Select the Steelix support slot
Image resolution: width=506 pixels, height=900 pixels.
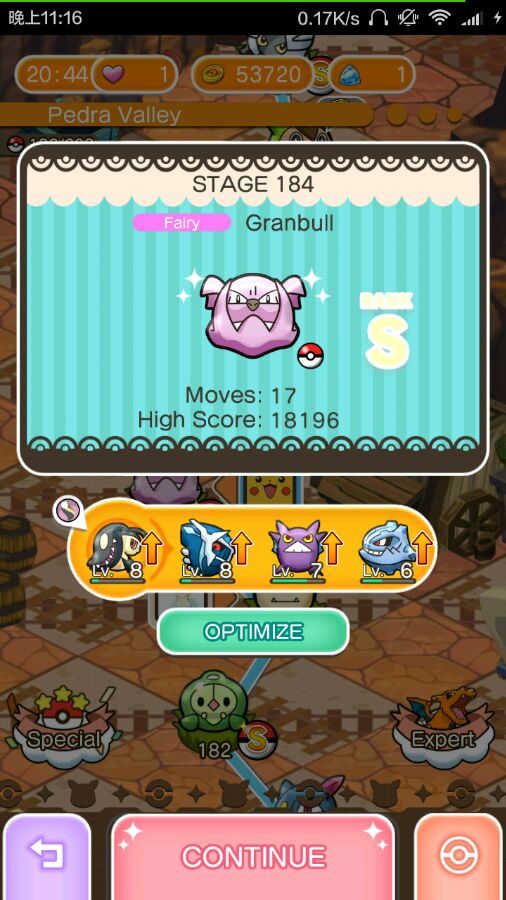pyautogui.click(x=388, y=550)
